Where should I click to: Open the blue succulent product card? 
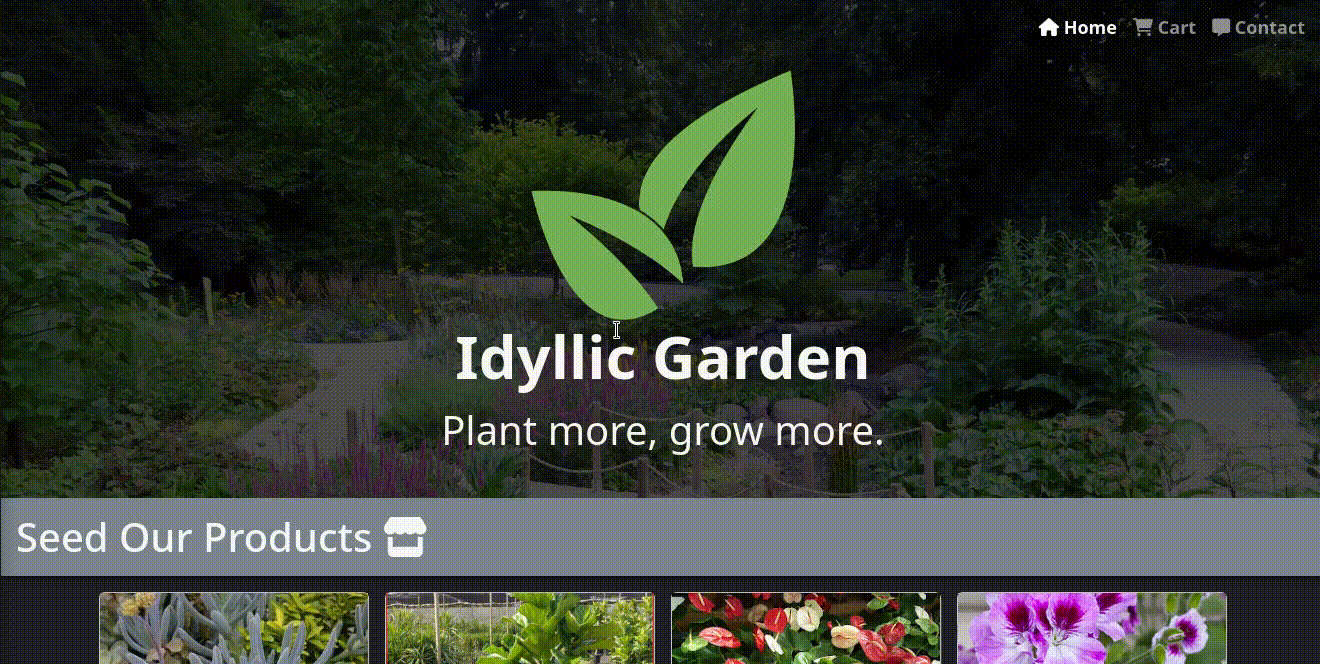(234, 628)
